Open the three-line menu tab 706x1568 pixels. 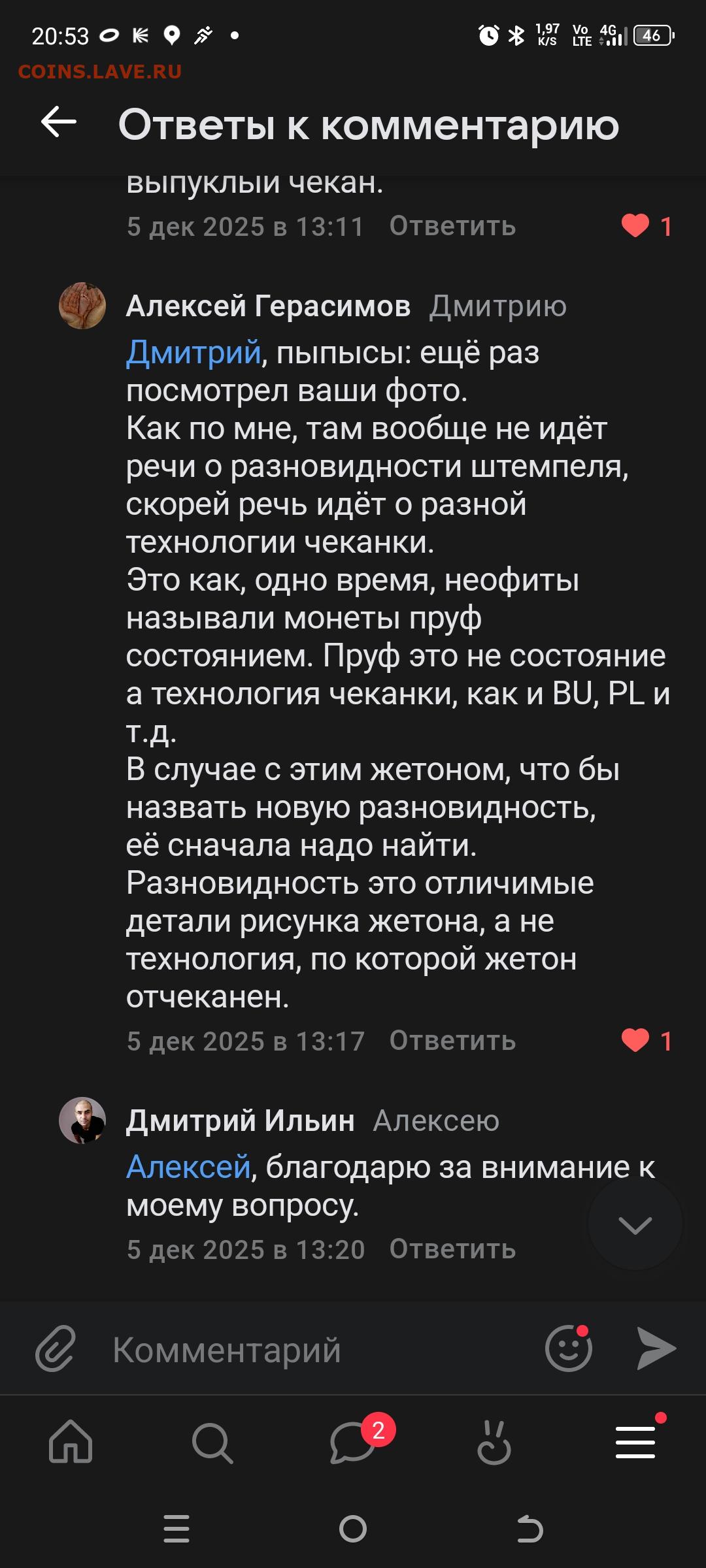[635, 1441]
